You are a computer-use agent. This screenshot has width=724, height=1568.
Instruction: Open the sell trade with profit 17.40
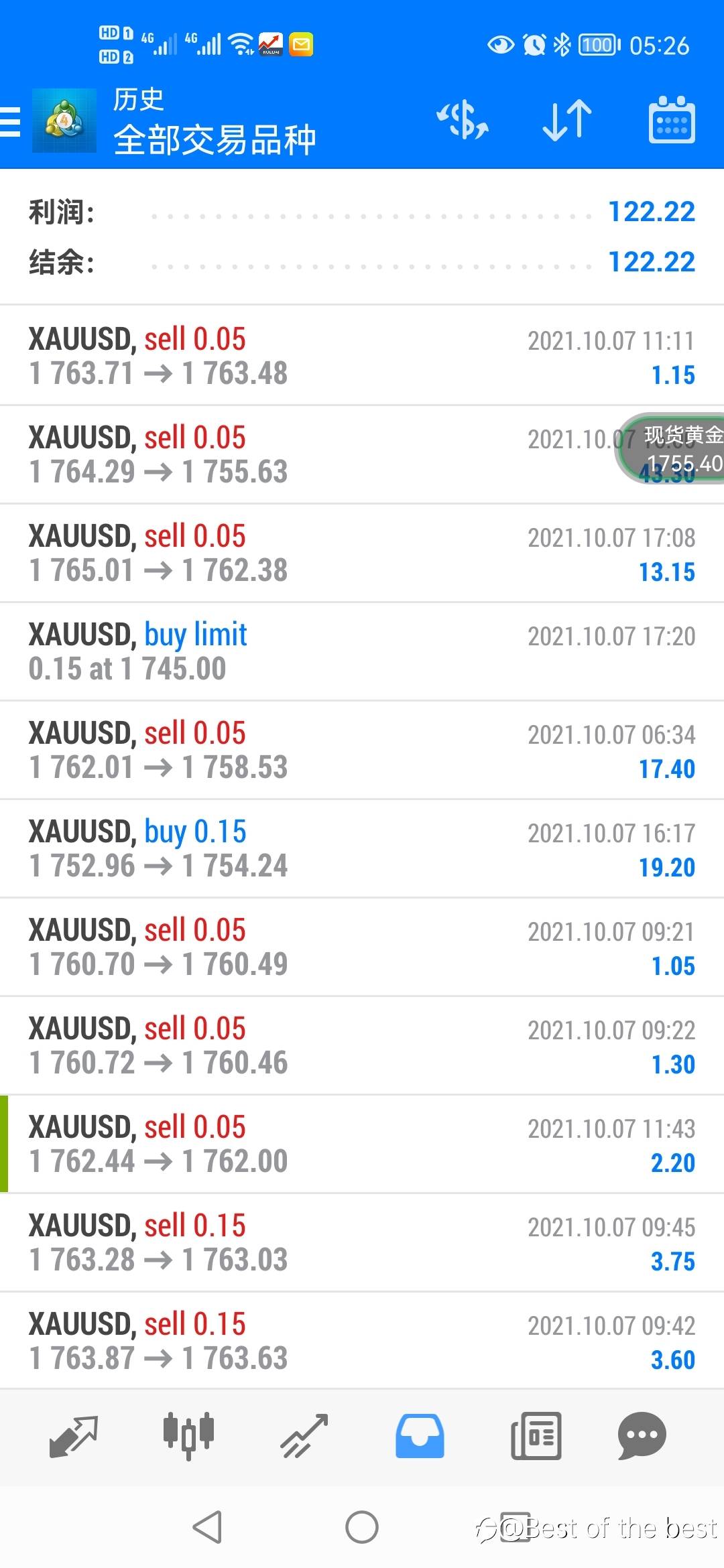(x=362, y=750)
